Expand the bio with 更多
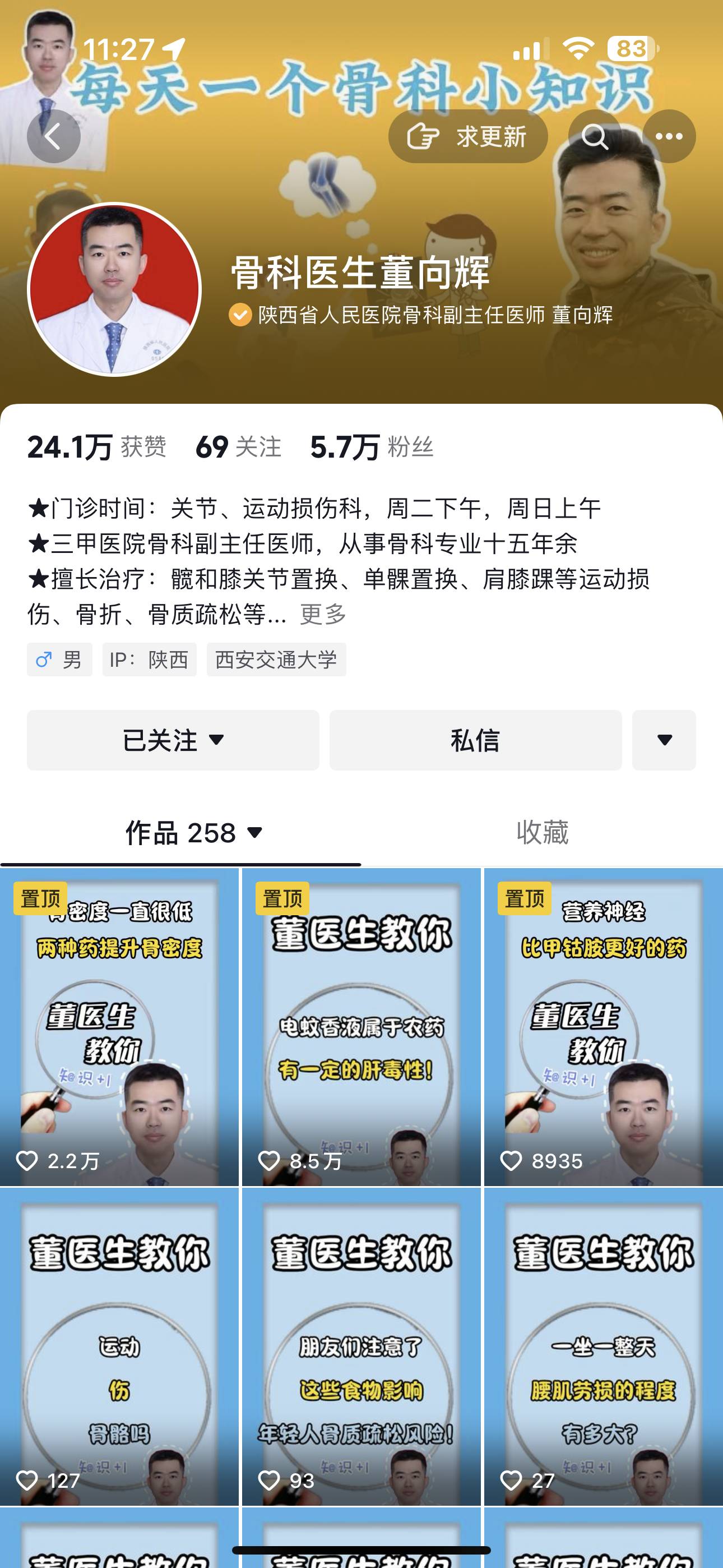The image size is (723, 1568). pos(323,614)
